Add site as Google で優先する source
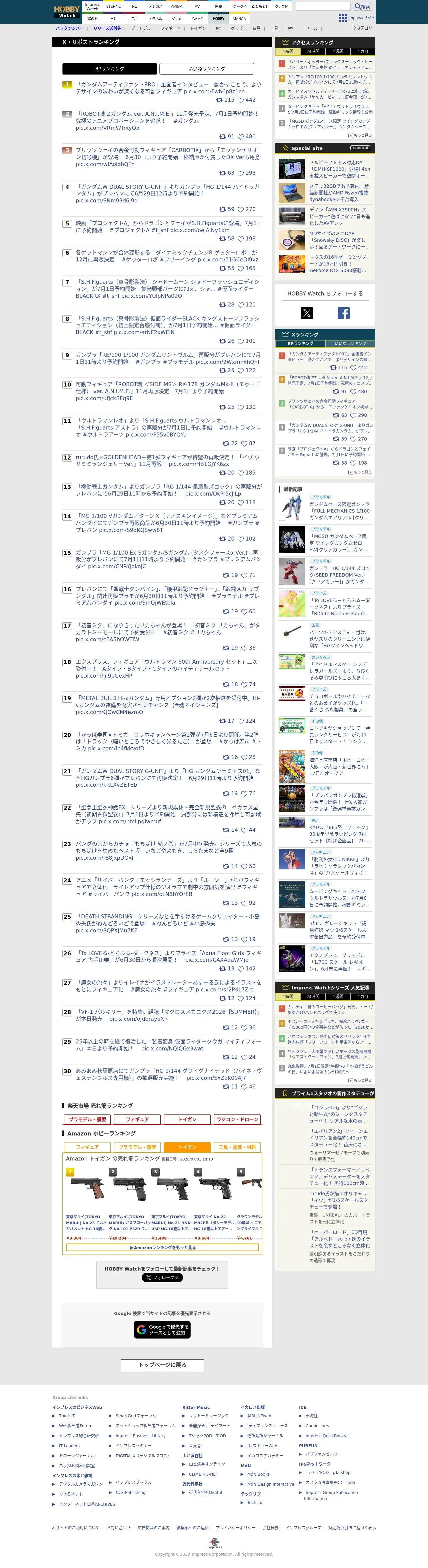 point(162,1329)
